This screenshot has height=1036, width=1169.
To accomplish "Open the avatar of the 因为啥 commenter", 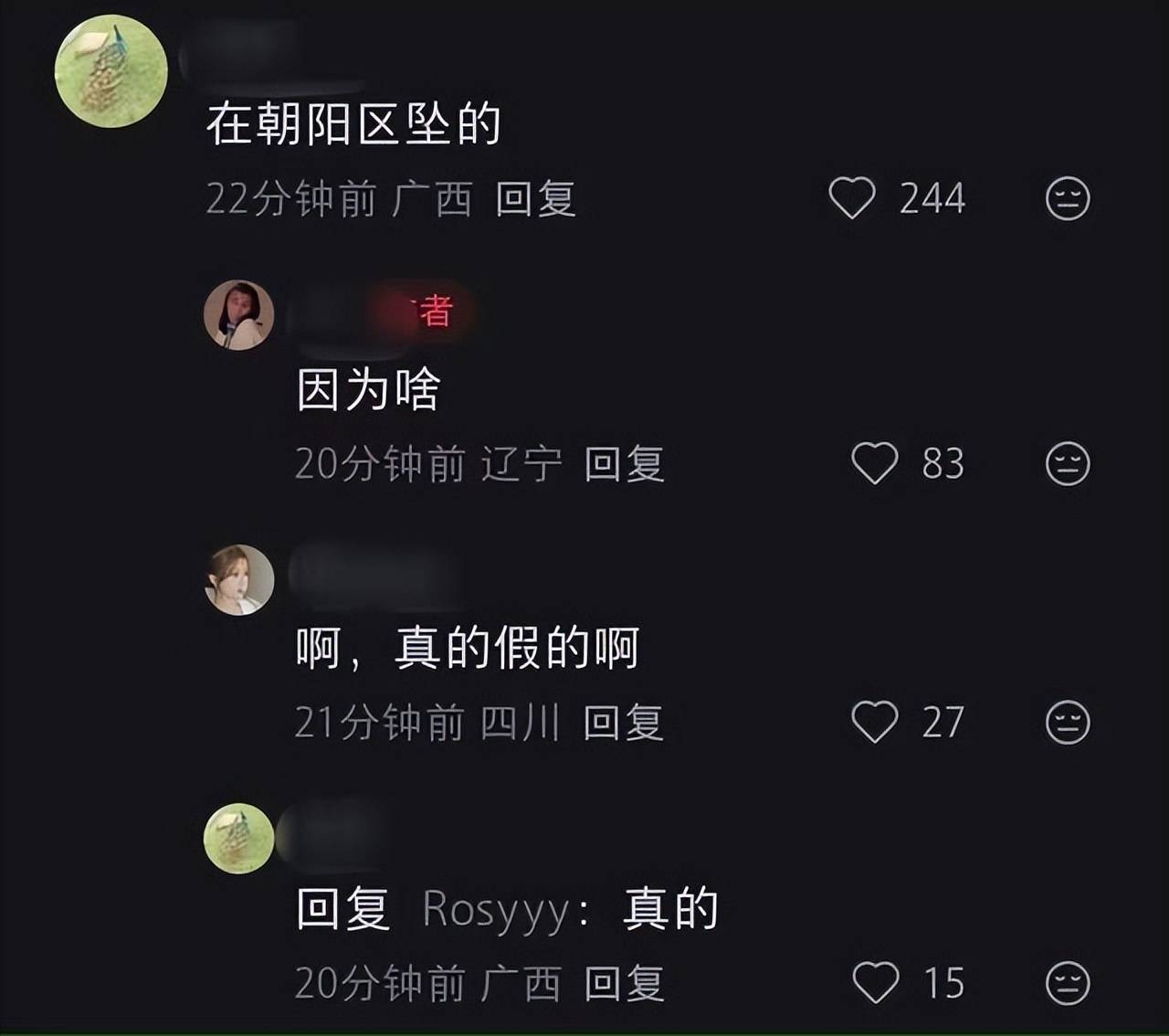I will coord(238,315).
